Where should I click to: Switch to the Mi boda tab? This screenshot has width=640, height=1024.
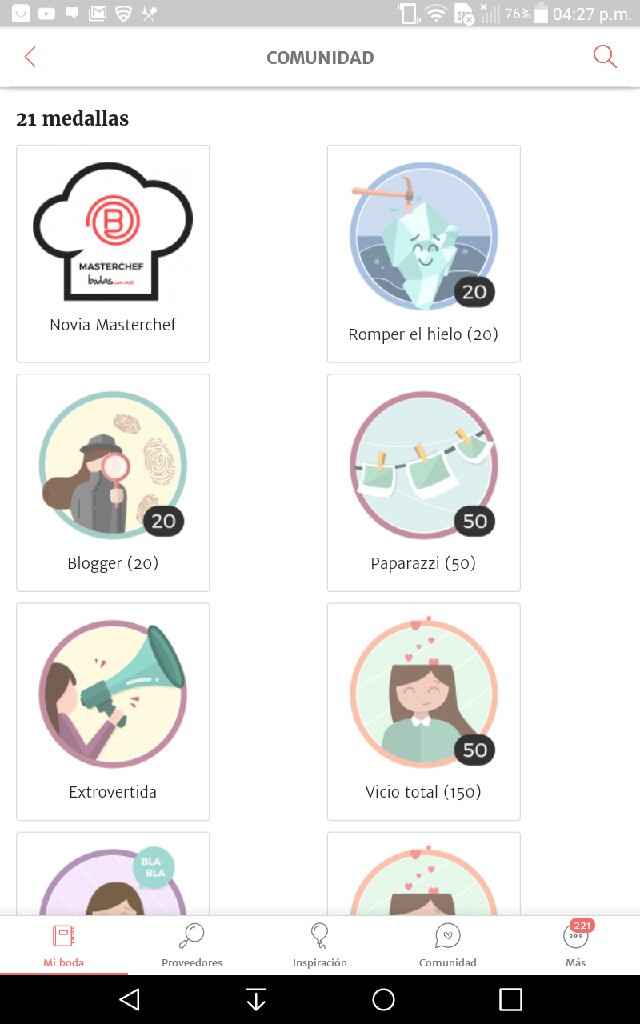point(64,945)
